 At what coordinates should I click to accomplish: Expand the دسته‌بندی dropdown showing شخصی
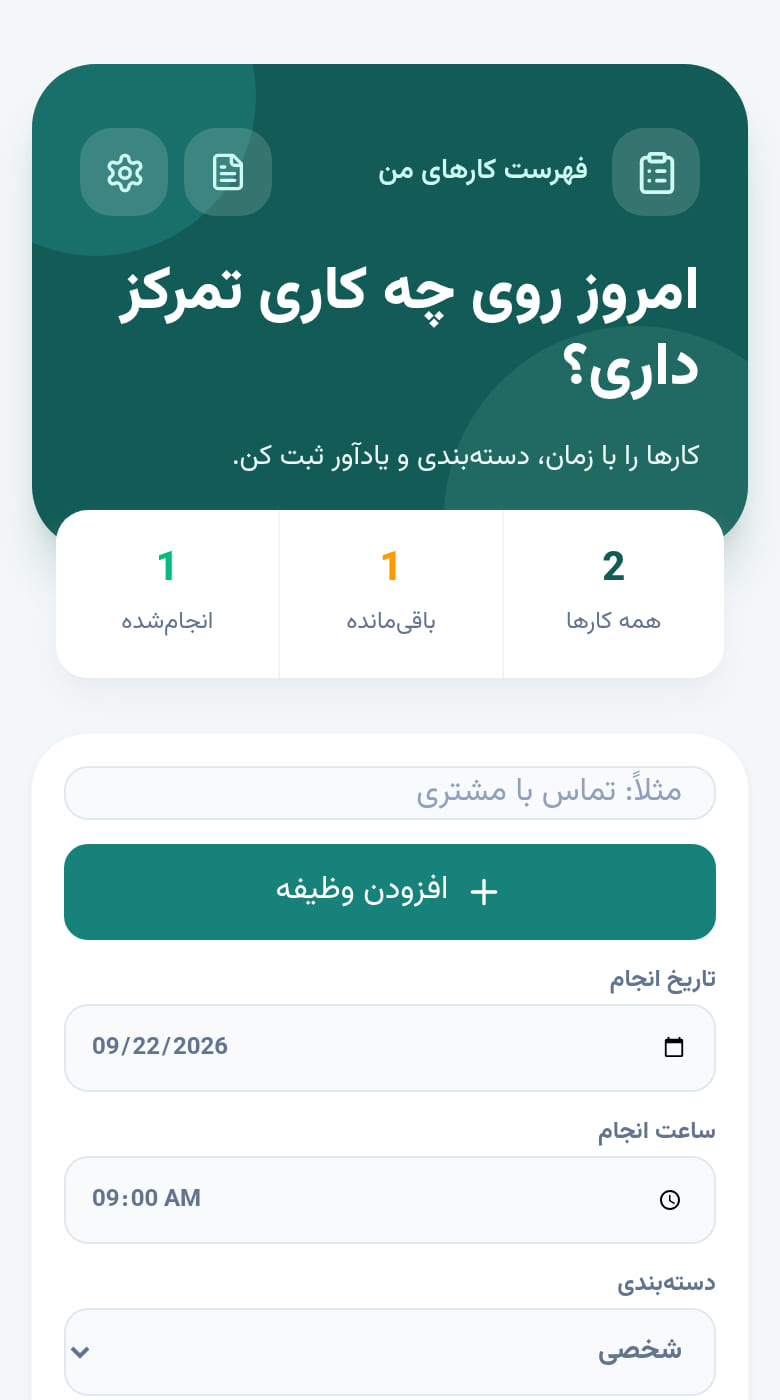pos(390,1351)
